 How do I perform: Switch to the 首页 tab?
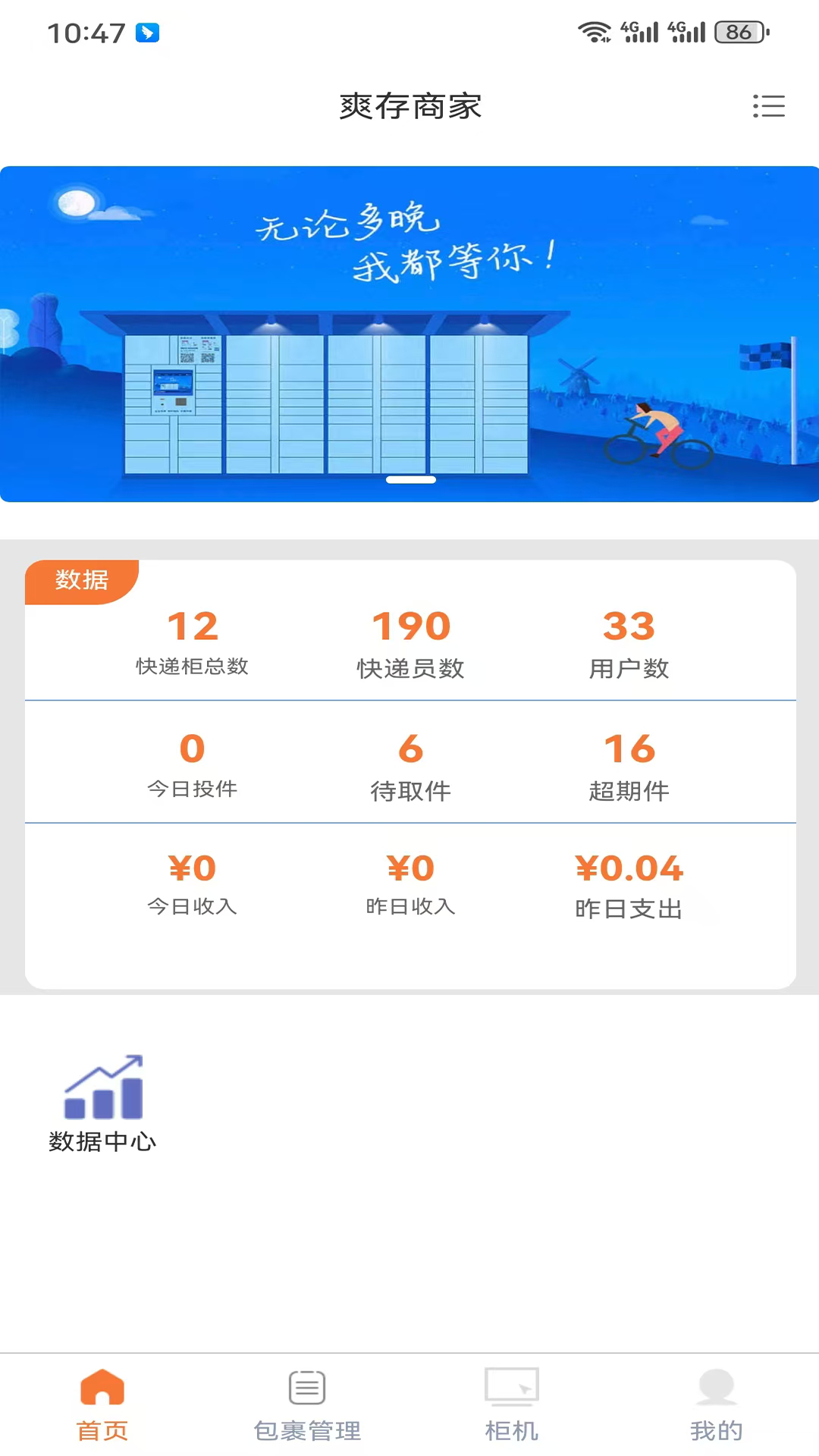click(102, 1404)
